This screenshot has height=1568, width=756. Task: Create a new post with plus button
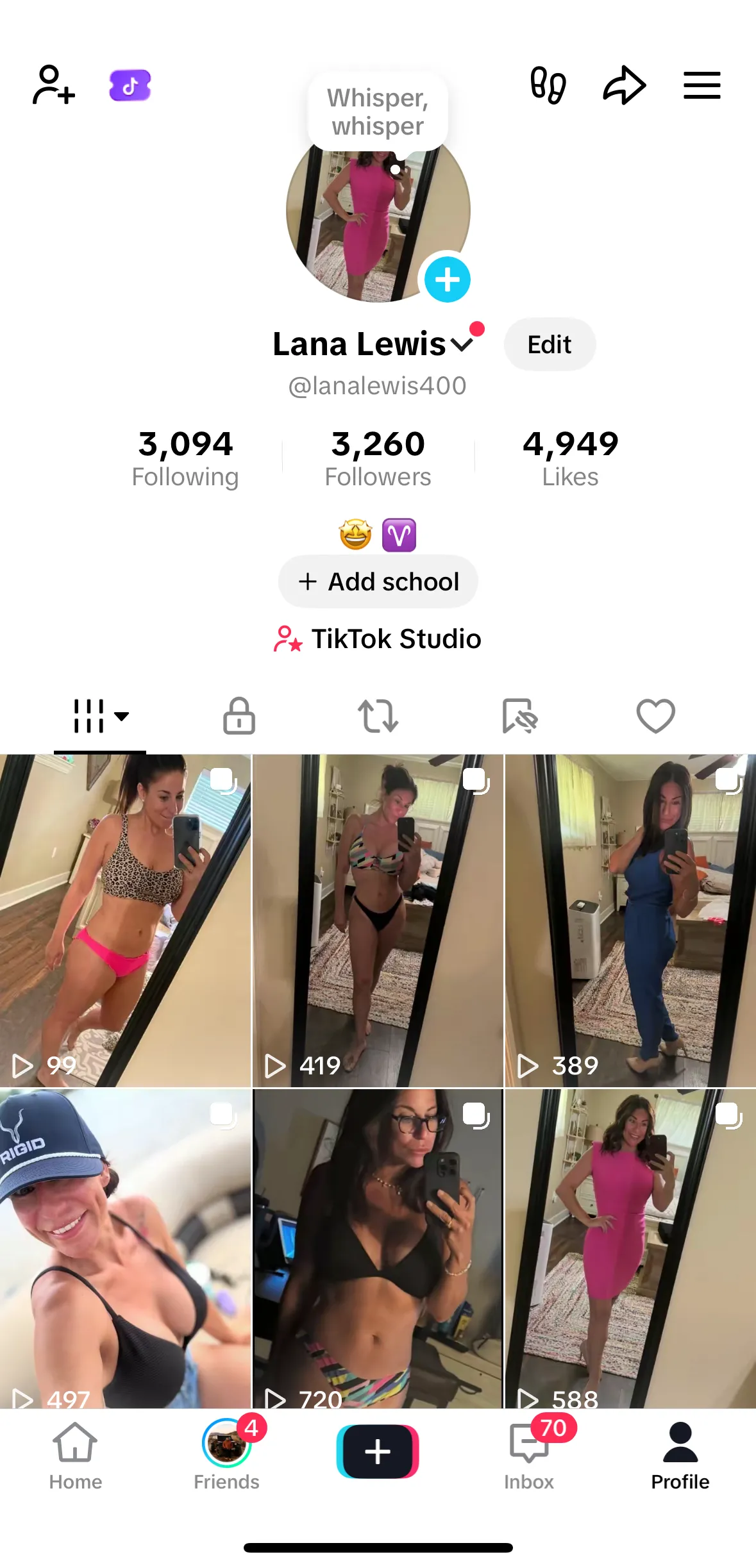378,1451
